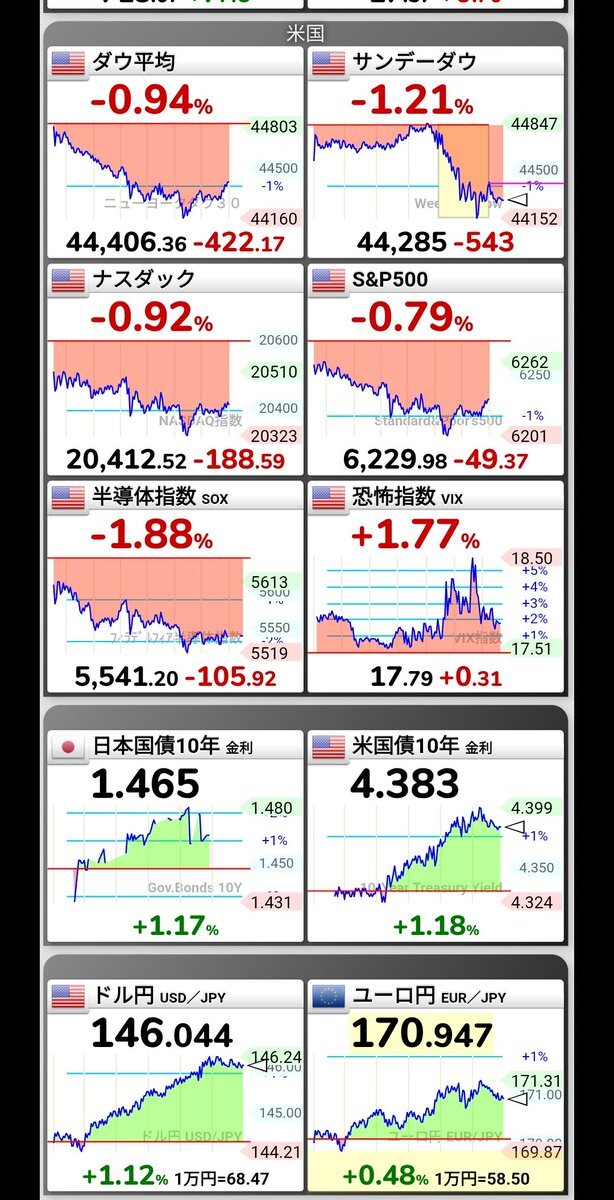Select the ユーロ円 EUR/JPY card
Viewport: 614px width, 1200px height.
(435, 1085)
